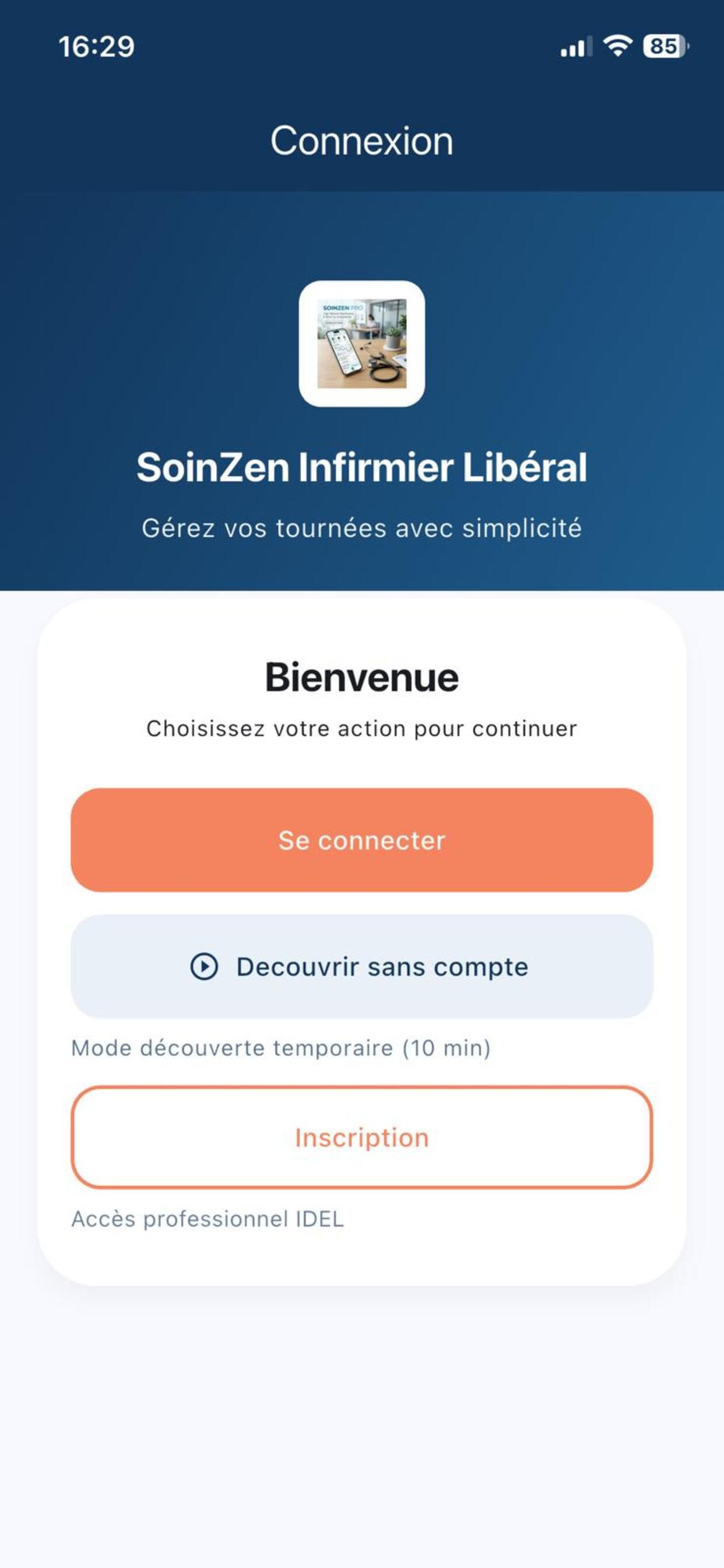
Task: Open the Inscription sign-up form
Action: (361, 1137)
